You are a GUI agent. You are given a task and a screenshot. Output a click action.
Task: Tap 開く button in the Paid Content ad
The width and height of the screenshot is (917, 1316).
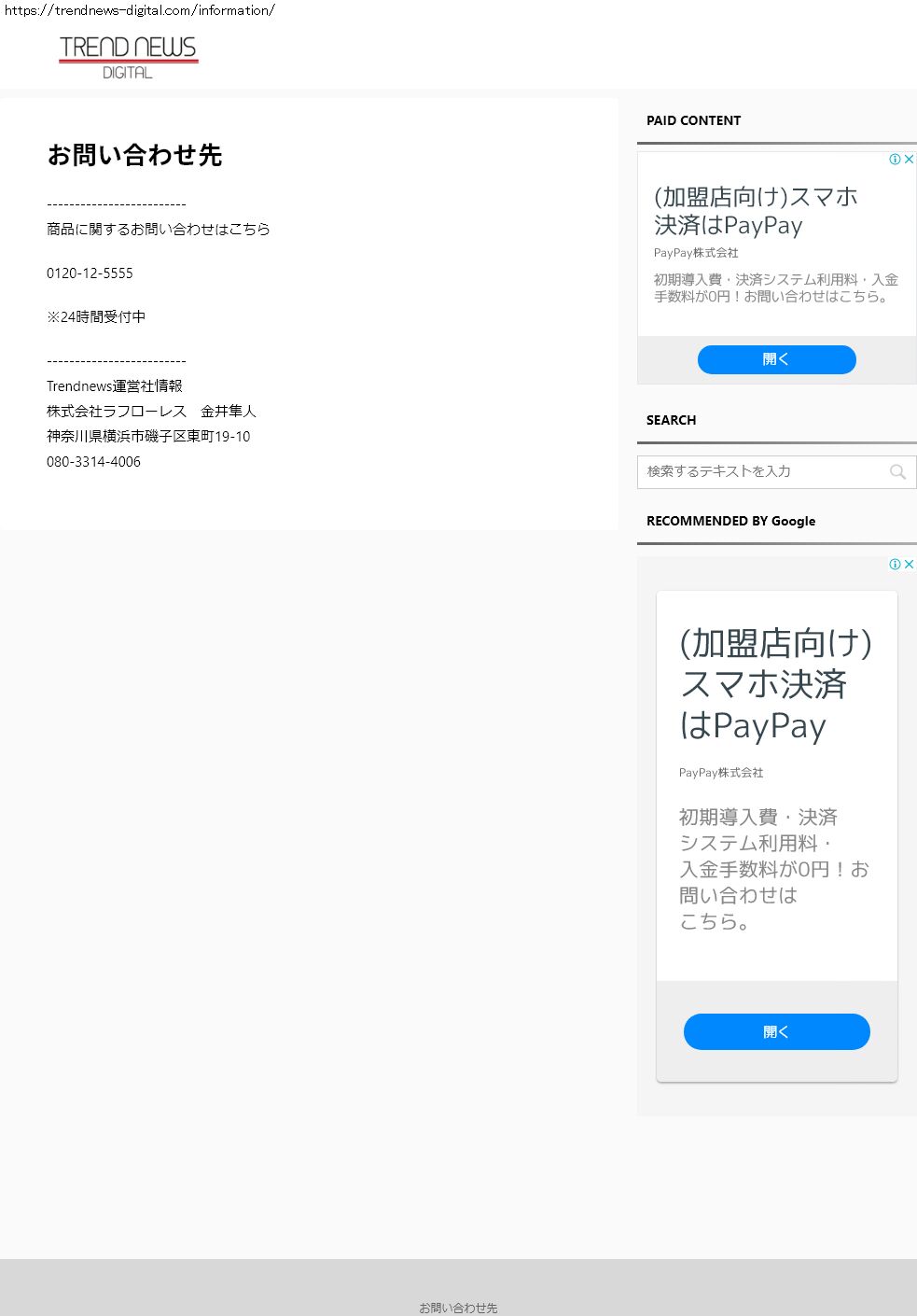coord(776,359)
